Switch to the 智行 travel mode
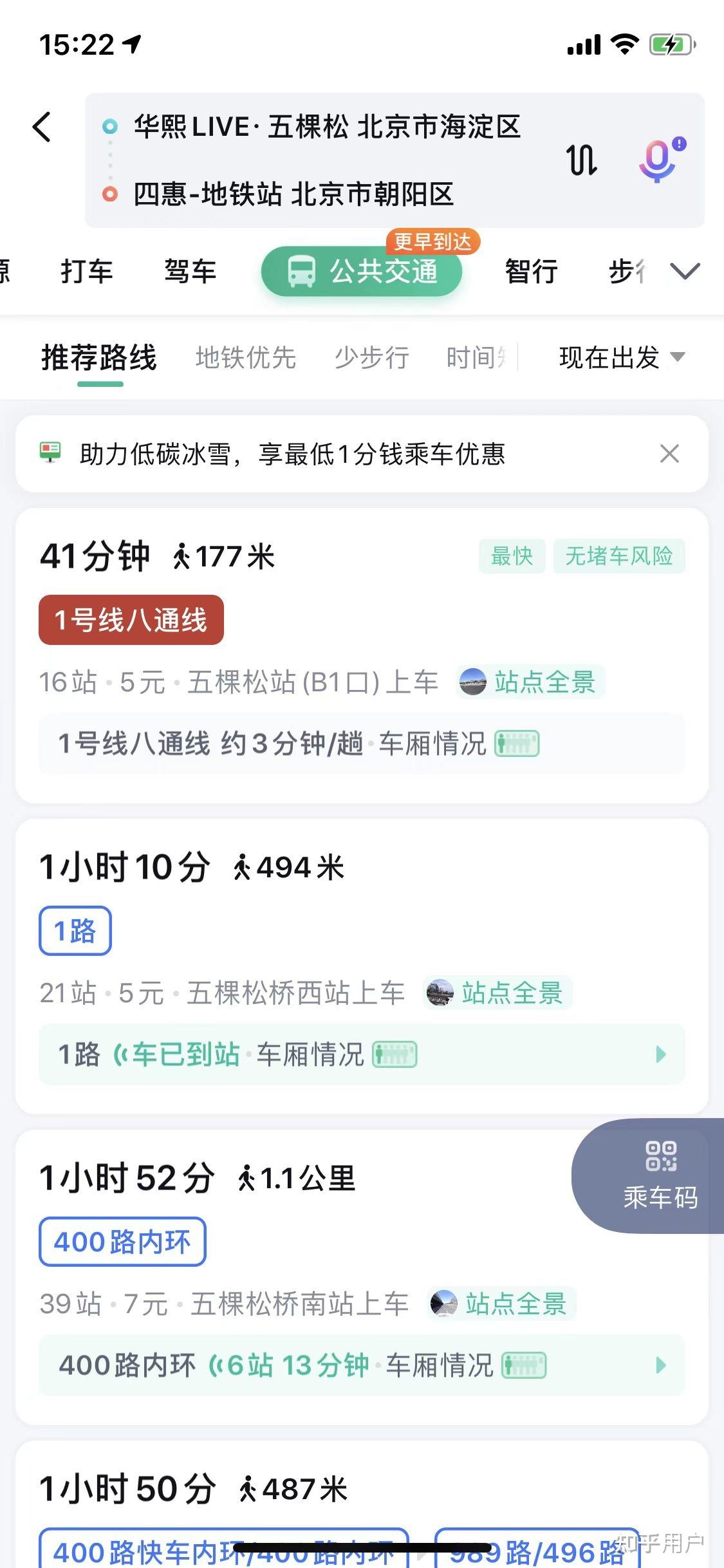This screenshot has width=724, height=1568. pyautogui.click(x=531, y=271)
